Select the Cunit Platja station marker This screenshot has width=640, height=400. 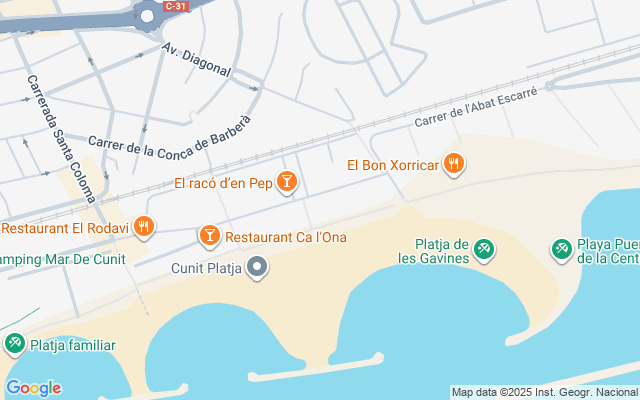point(257,266)
